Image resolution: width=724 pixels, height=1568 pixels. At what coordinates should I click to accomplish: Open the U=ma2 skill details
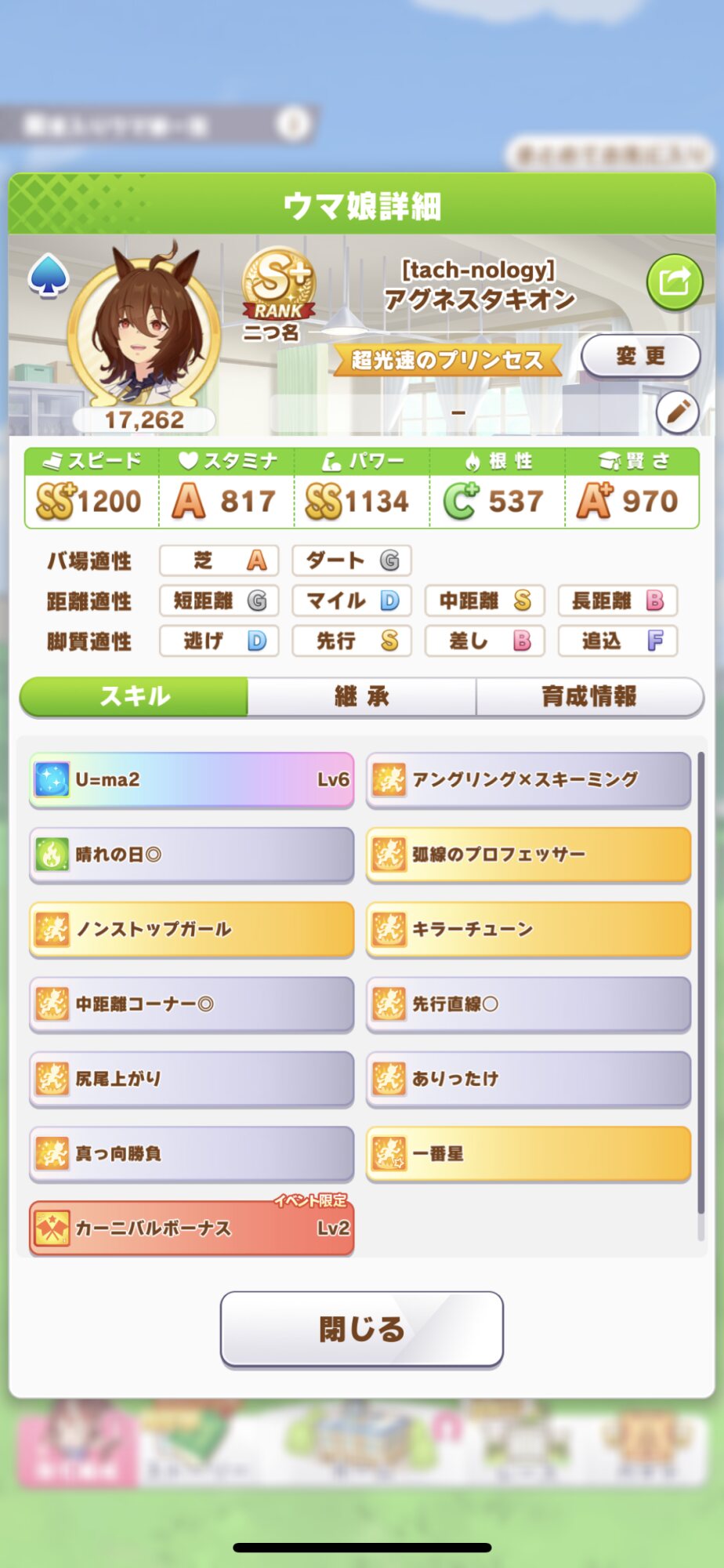pyautogui.click(x=192, y=779)
